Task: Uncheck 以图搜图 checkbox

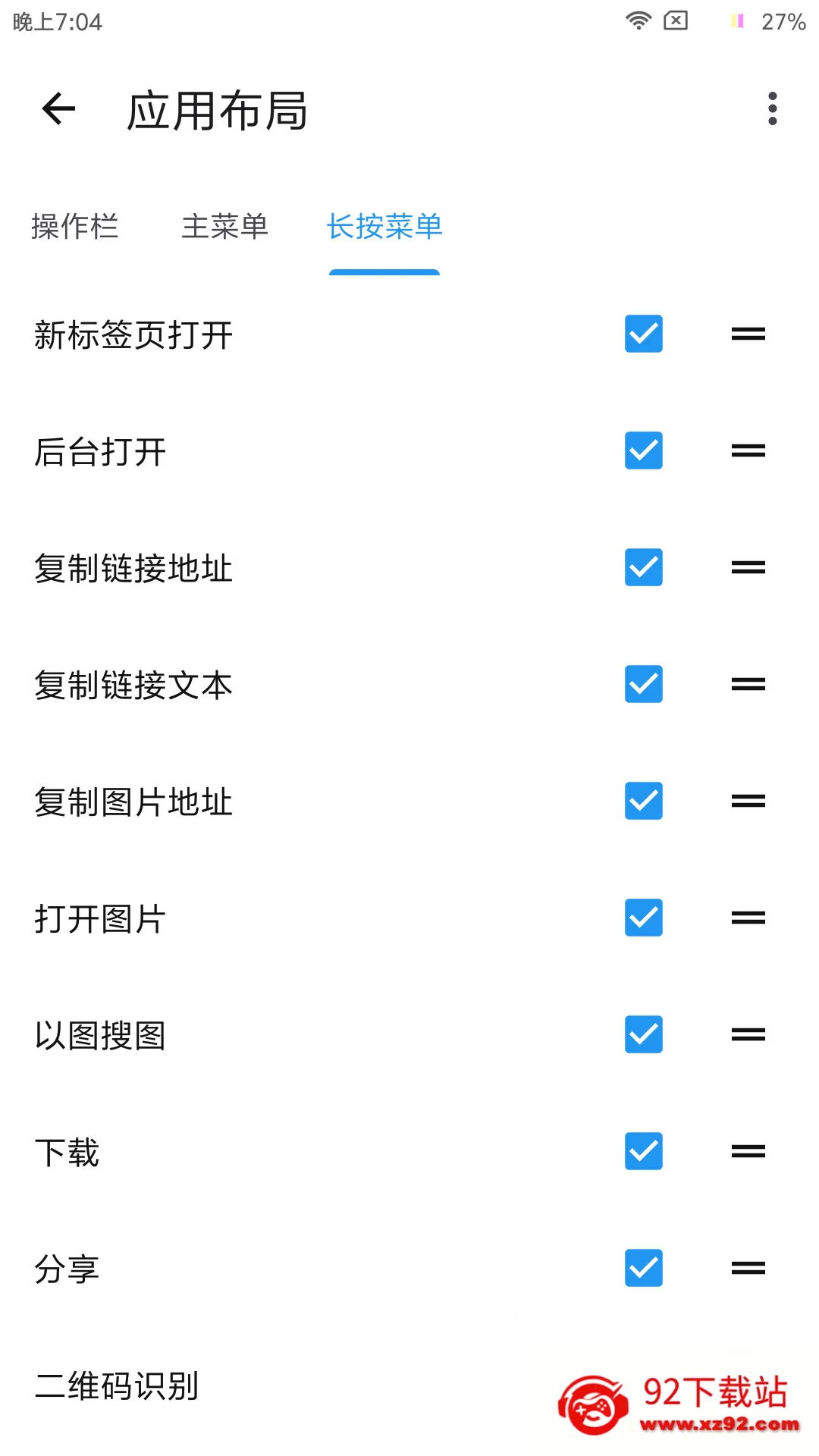Action: [644, 1034]
